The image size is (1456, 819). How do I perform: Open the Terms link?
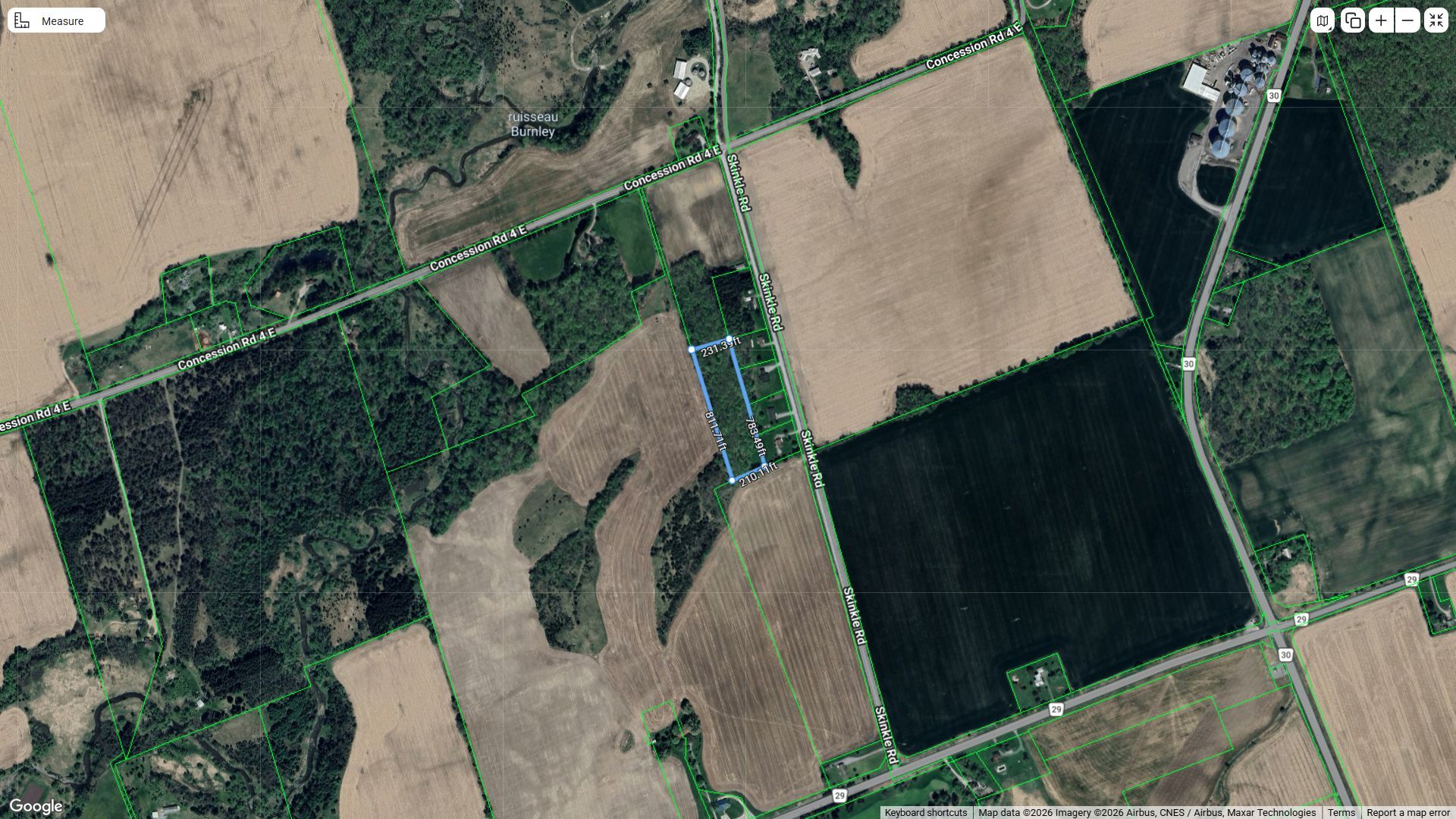[1341, 812]
